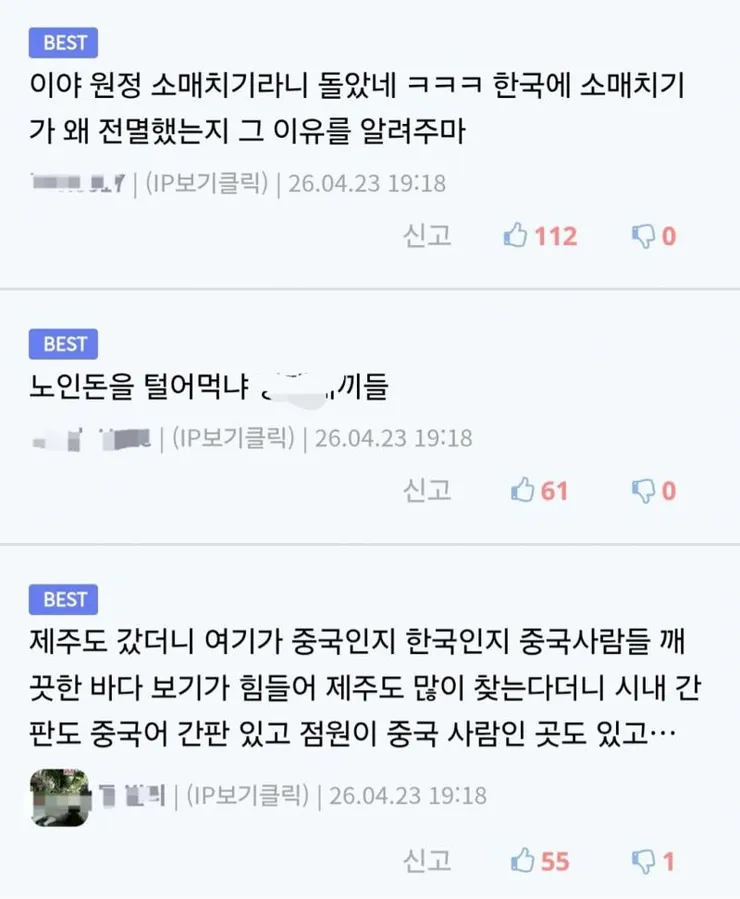
Task: Report the 노인돈을 털어먹냐 comment
Action: 427,490
